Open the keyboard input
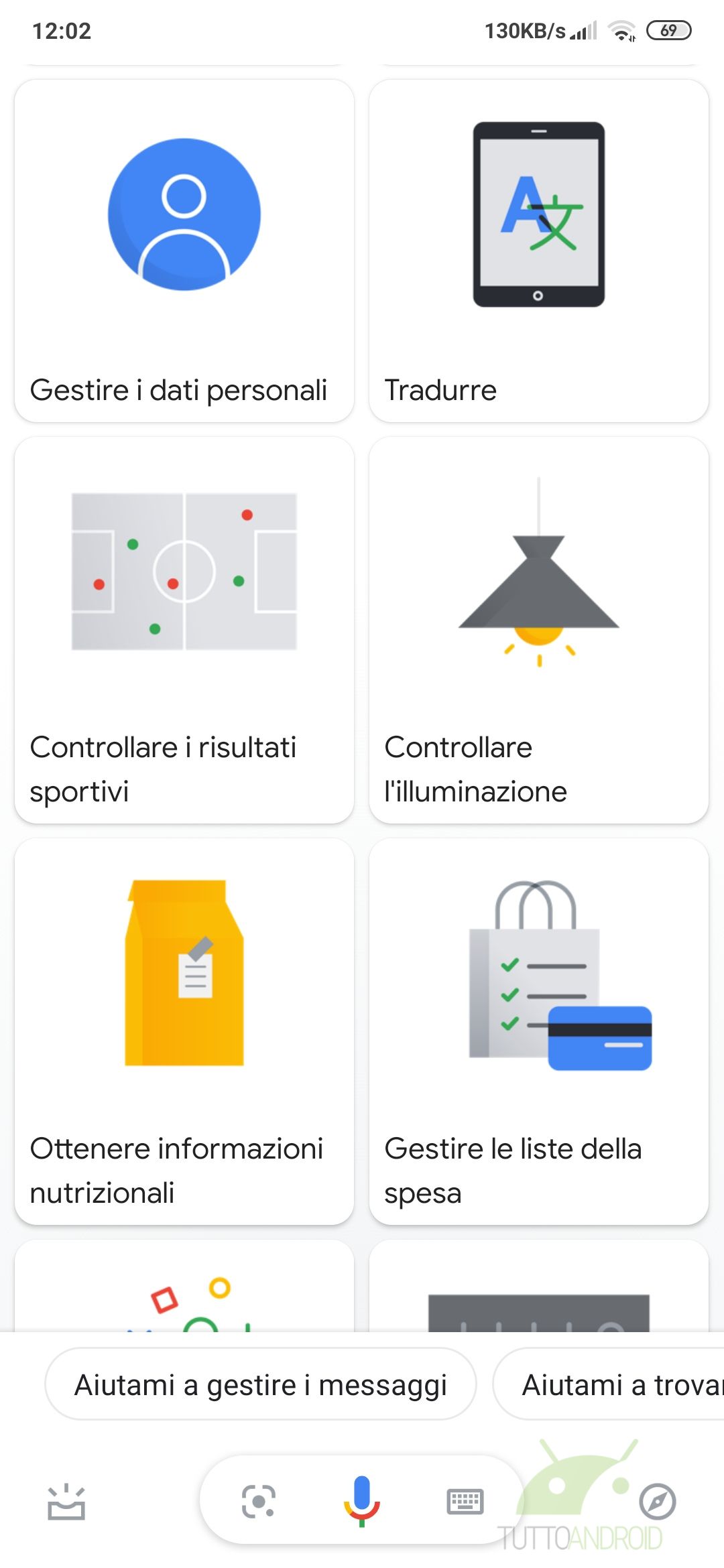Image resolution: width=724 pixels, height=1568 pixels. pos(465,1501)
